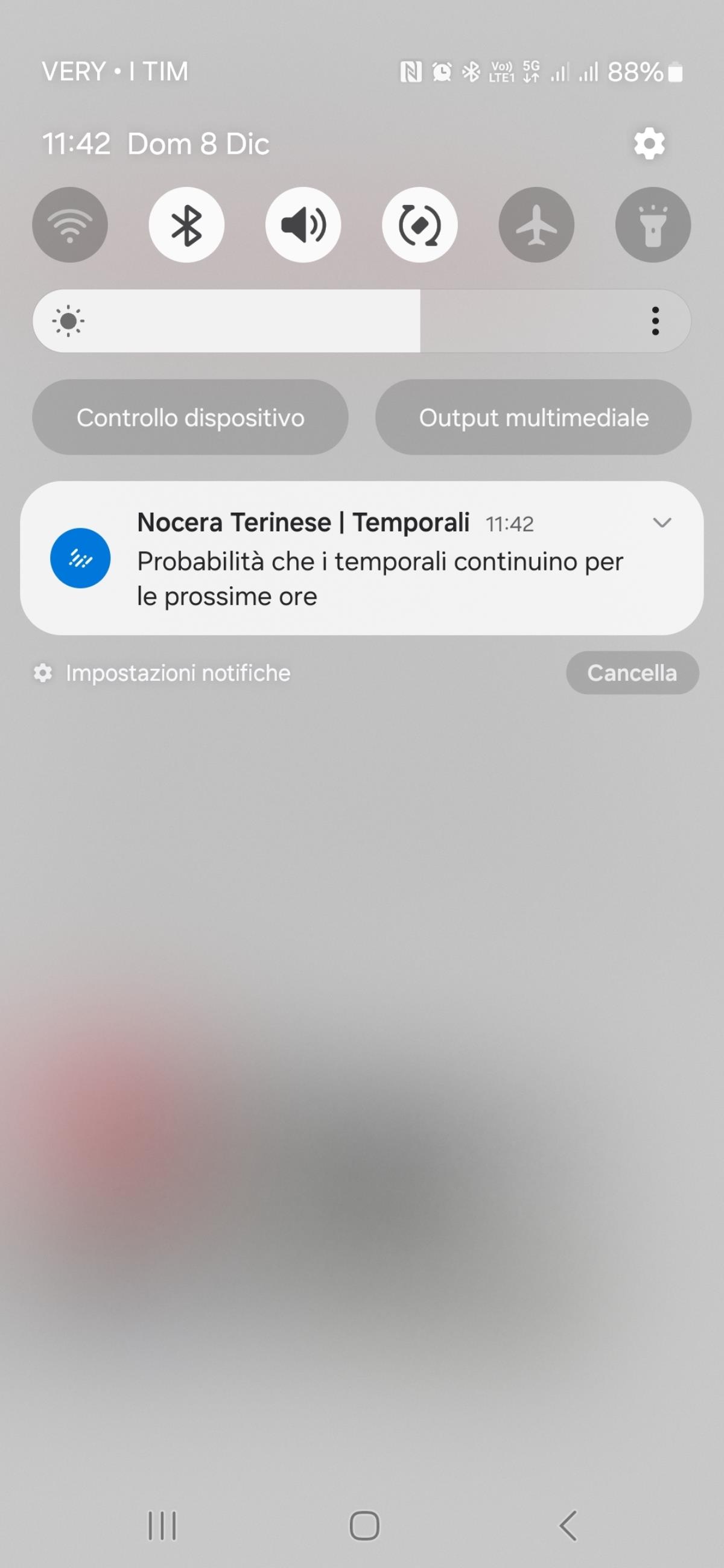This screenshot has width=724, height=1568.
Task: Toggle the sound mode
Action: point(303,224)
